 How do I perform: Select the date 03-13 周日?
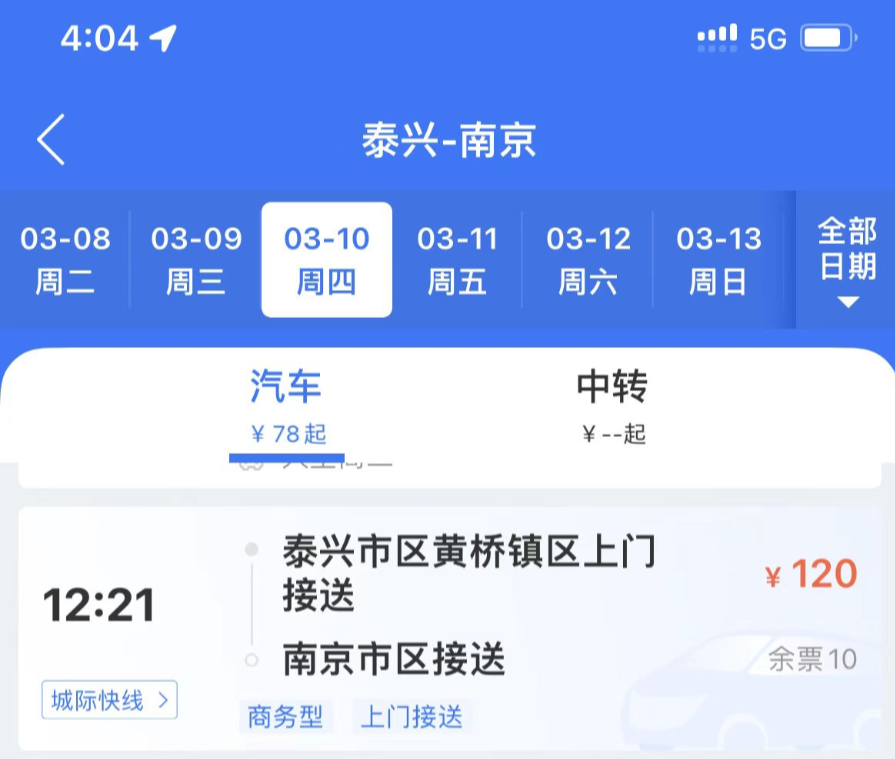click(718, 260)
